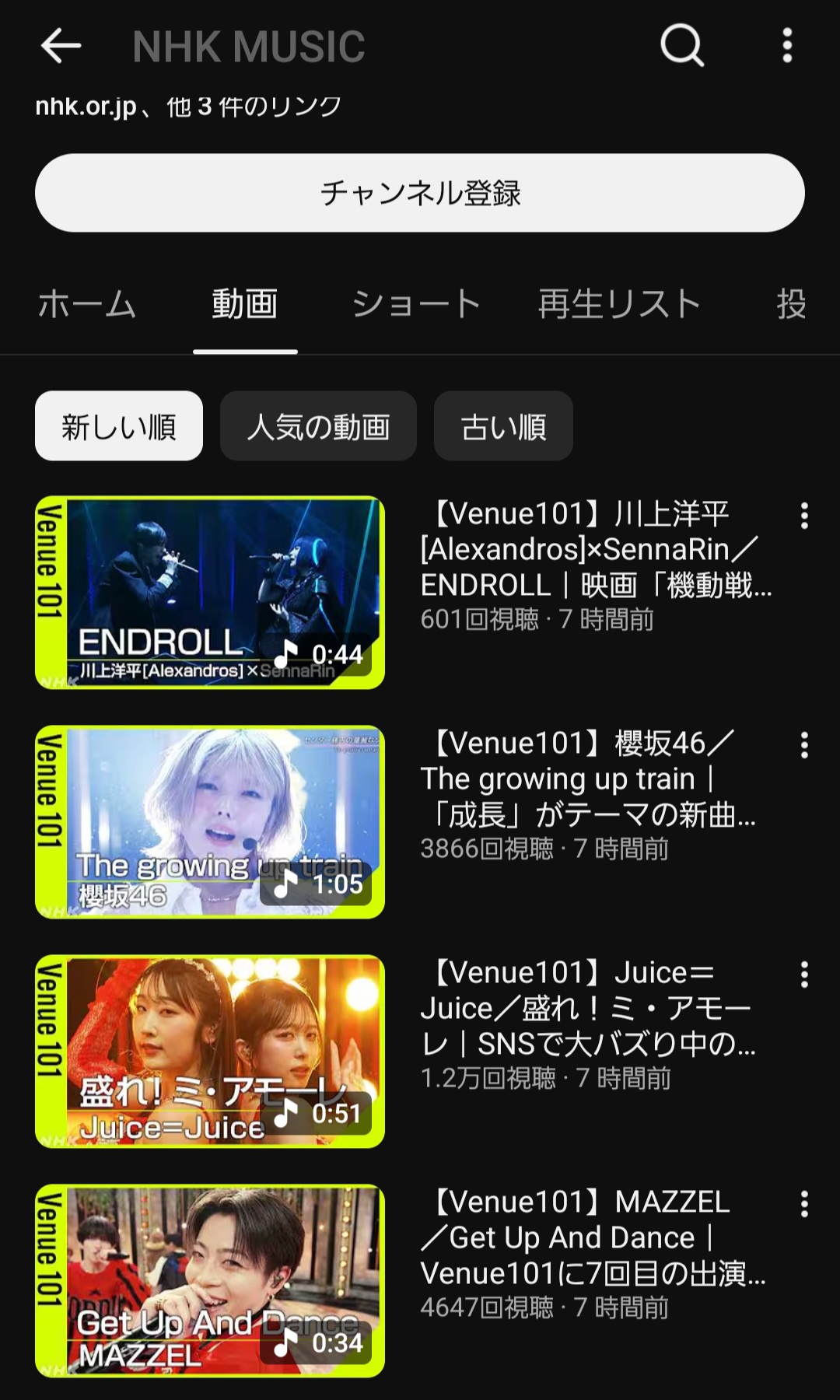The height and width of the screenshot is (1400, 840).
Task: Play 櫻坂46 The growing up train video
Action: (210, 822)
